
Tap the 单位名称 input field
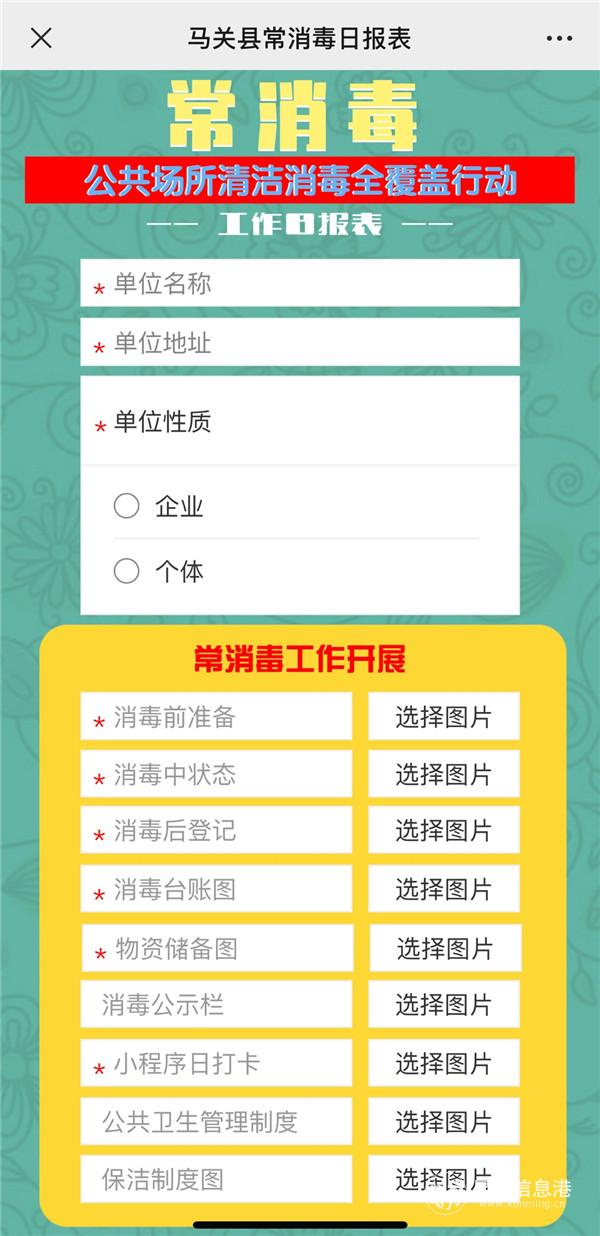(x=300, y=284)
